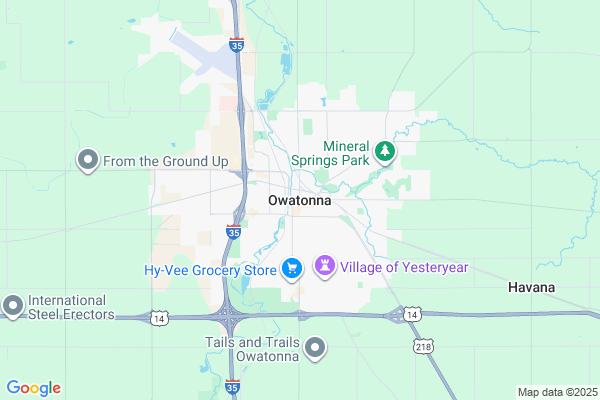The height and width of the screenshot is (400, 600).
Task: View the From the Ground Up place pin
Action: (87, 160)
